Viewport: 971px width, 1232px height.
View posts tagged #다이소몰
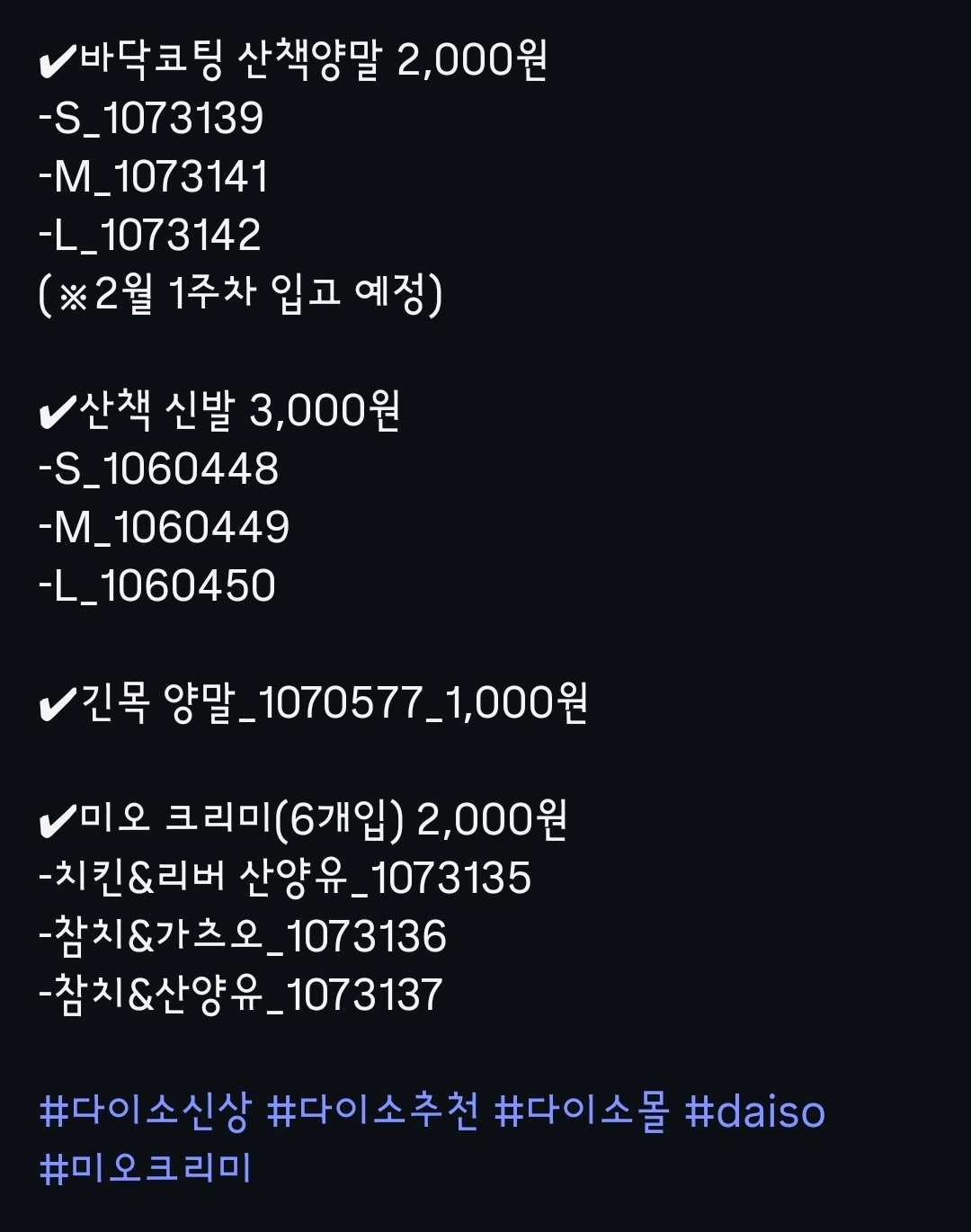583,1111
